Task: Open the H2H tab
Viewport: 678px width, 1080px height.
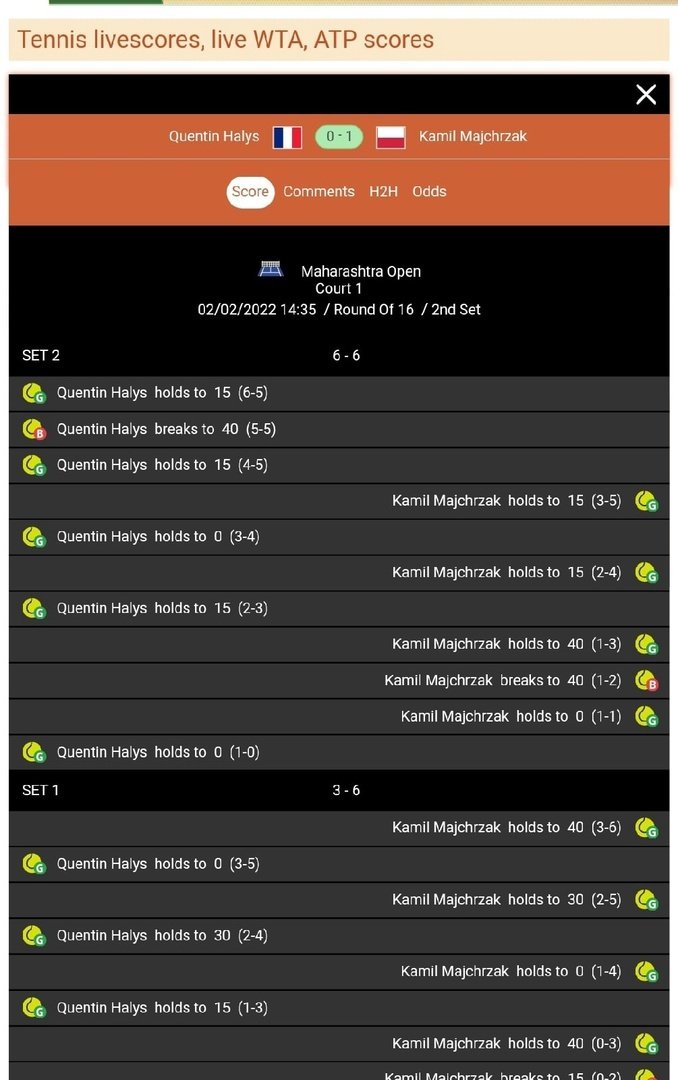Action: pyautogui.click(x=383, y=192)
